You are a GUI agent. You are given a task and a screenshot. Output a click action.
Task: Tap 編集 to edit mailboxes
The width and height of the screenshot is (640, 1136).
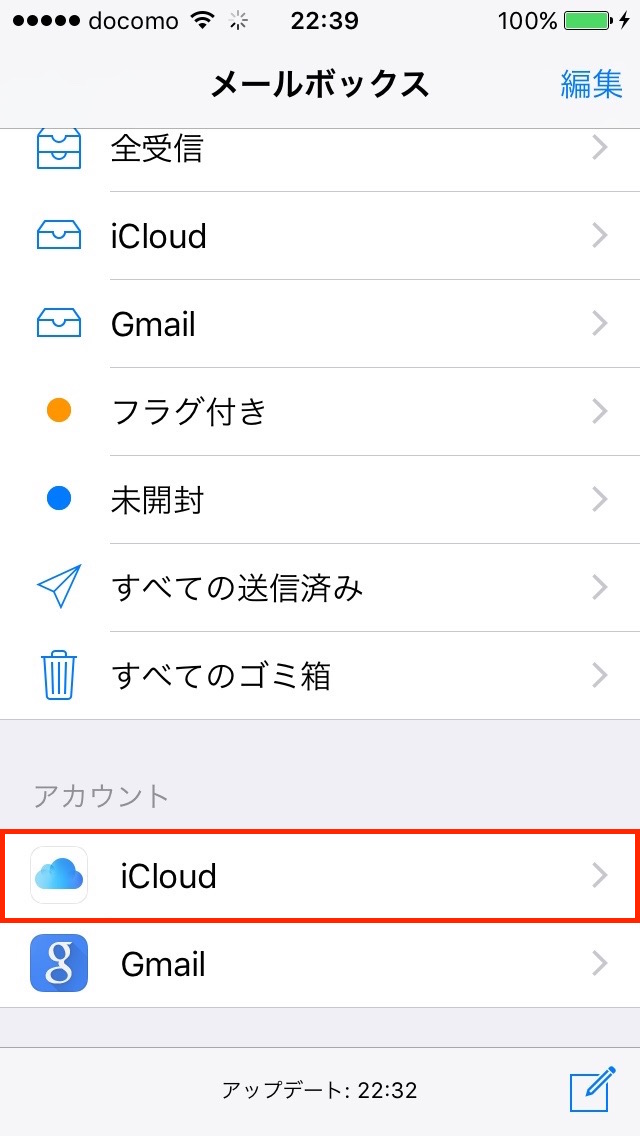[x=591, y=85]
